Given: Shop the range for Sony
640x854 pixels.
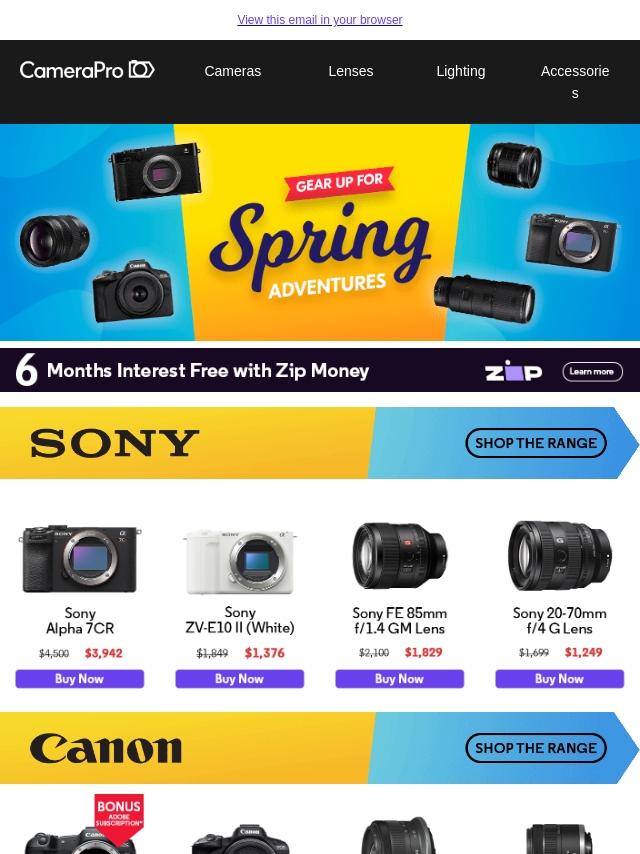Looking at the screenshot, I should click(x=535, y=443).
